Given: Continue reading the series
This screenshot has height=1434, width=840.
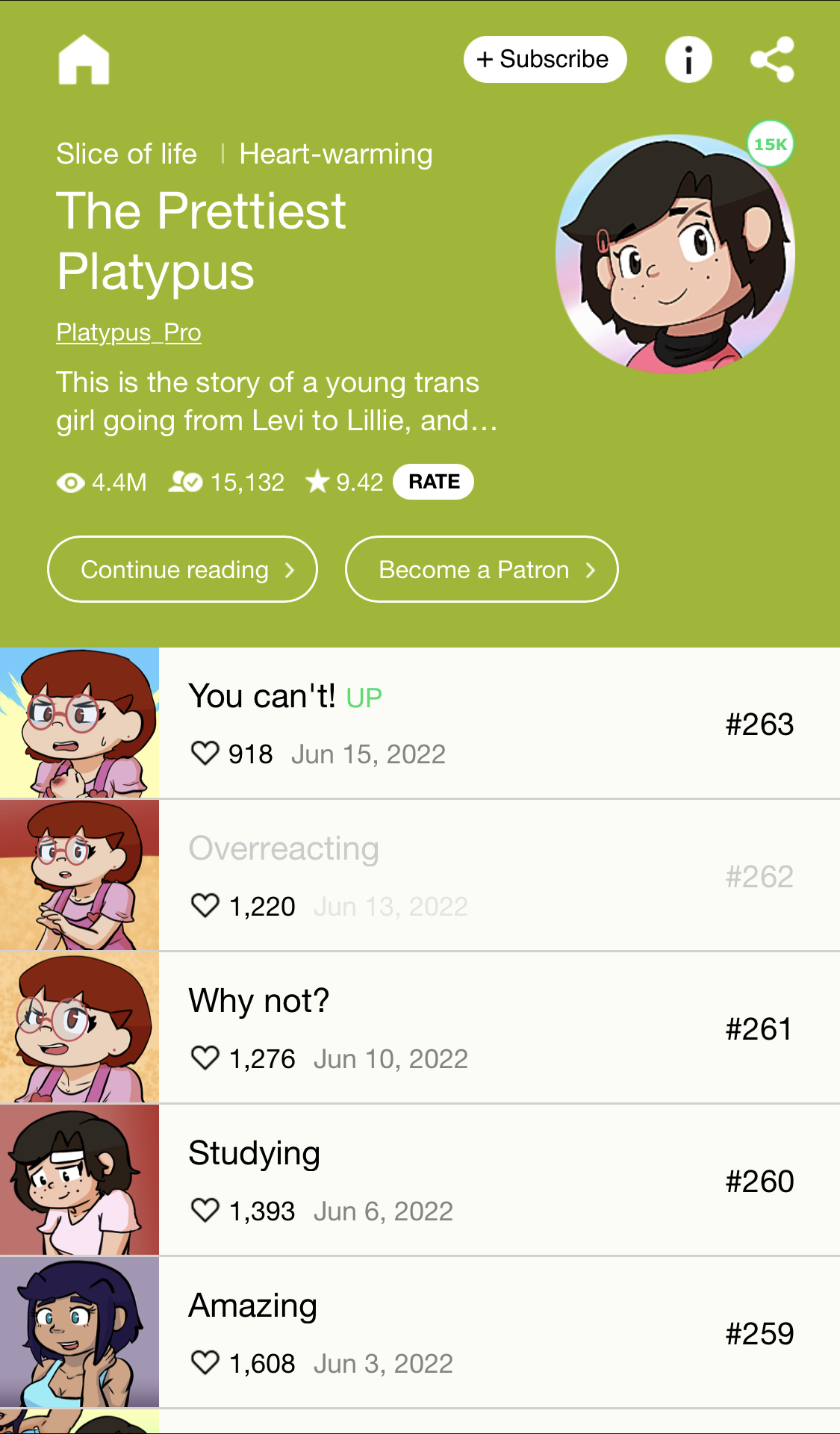Looking at the screenshot, I should coord(182,570).
